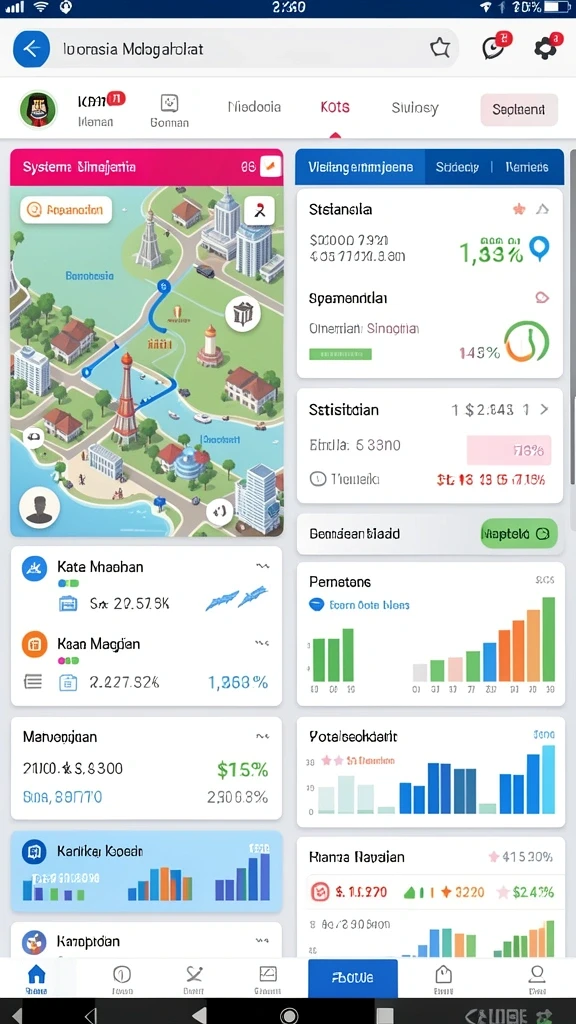Open the settings gear icon
Viewport: 576px width, 1024px height.
coord(547,47)
